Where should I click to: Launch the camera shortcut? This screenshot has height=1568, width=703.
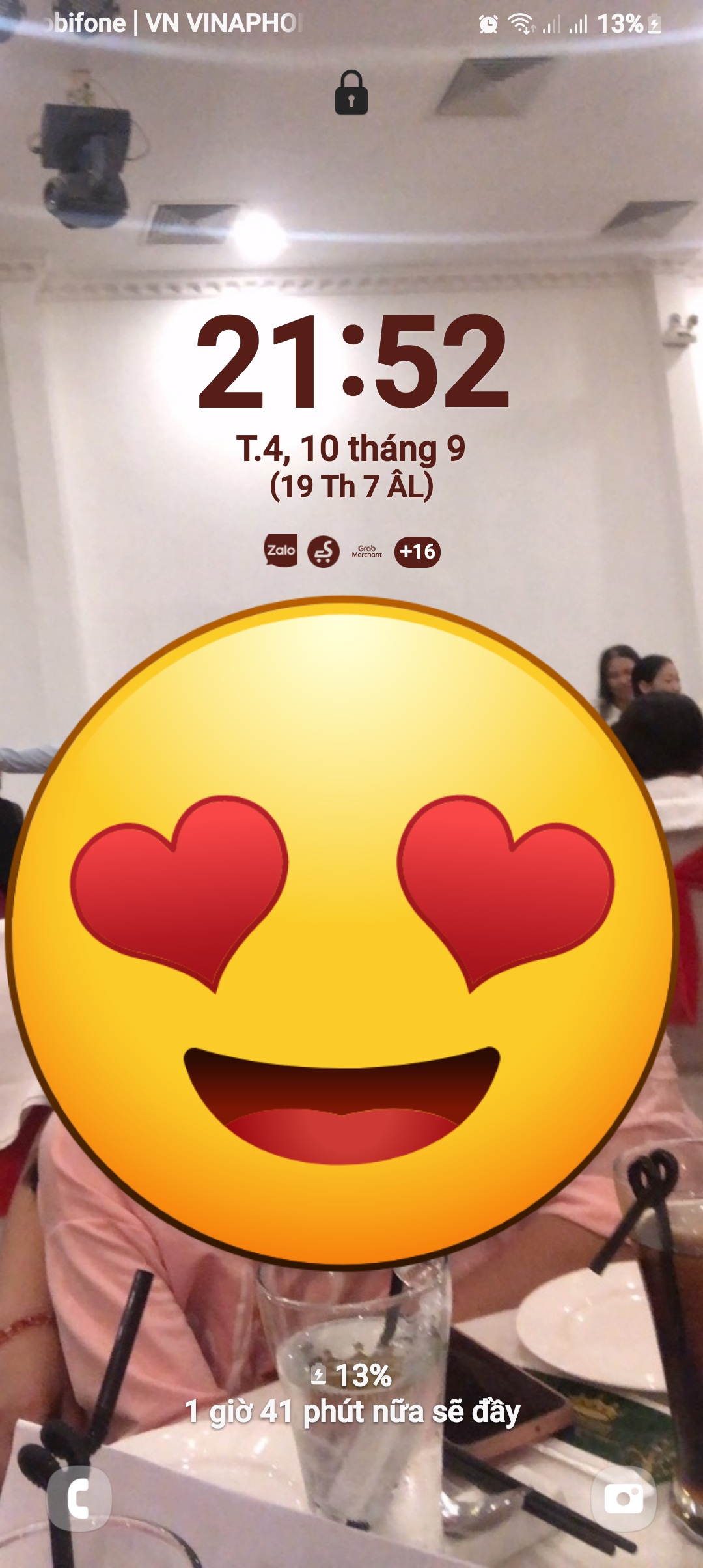click(623, 1498)
